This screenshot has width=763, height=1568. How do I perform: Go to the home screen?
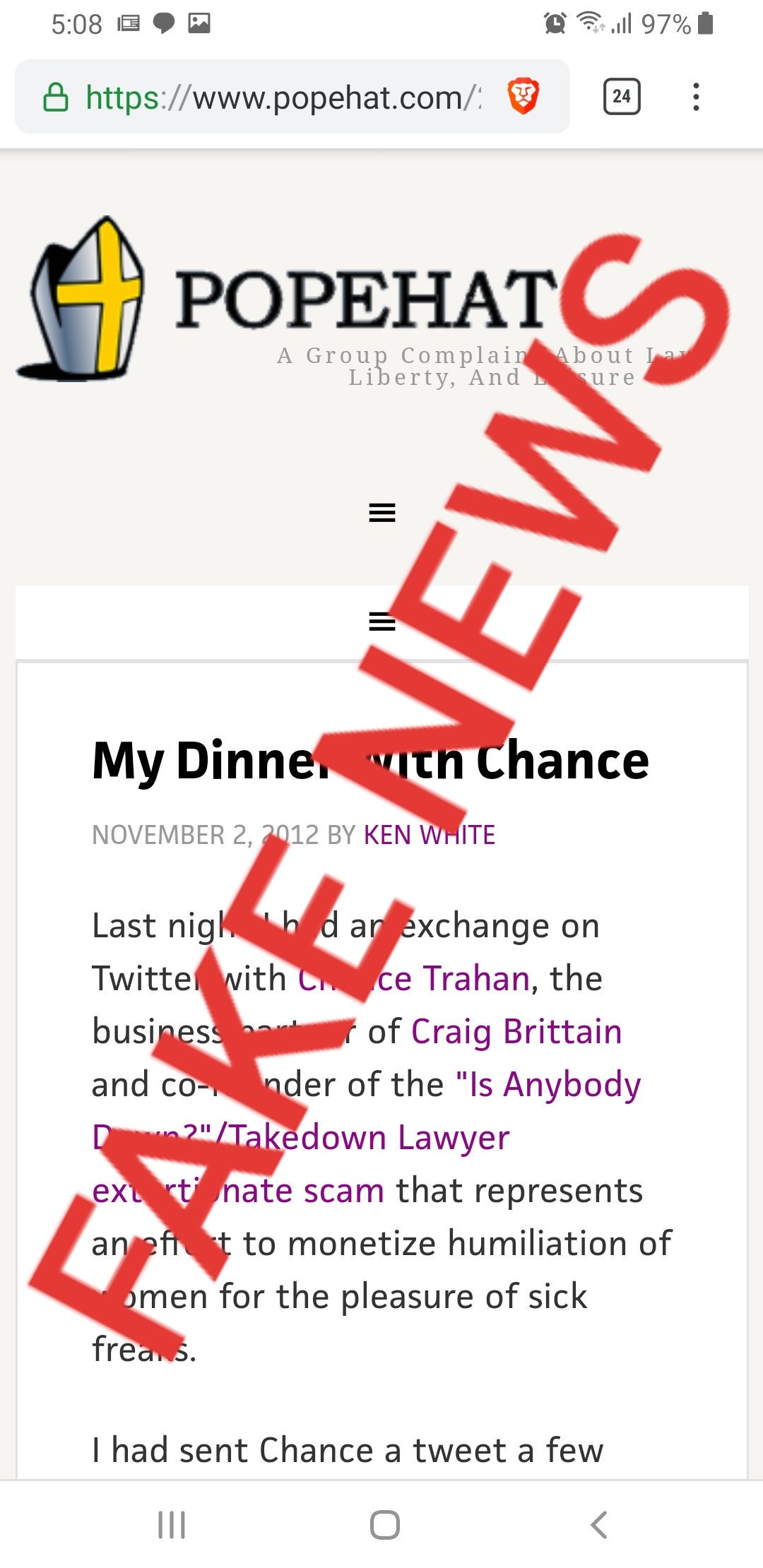[x=384, y=1524]
